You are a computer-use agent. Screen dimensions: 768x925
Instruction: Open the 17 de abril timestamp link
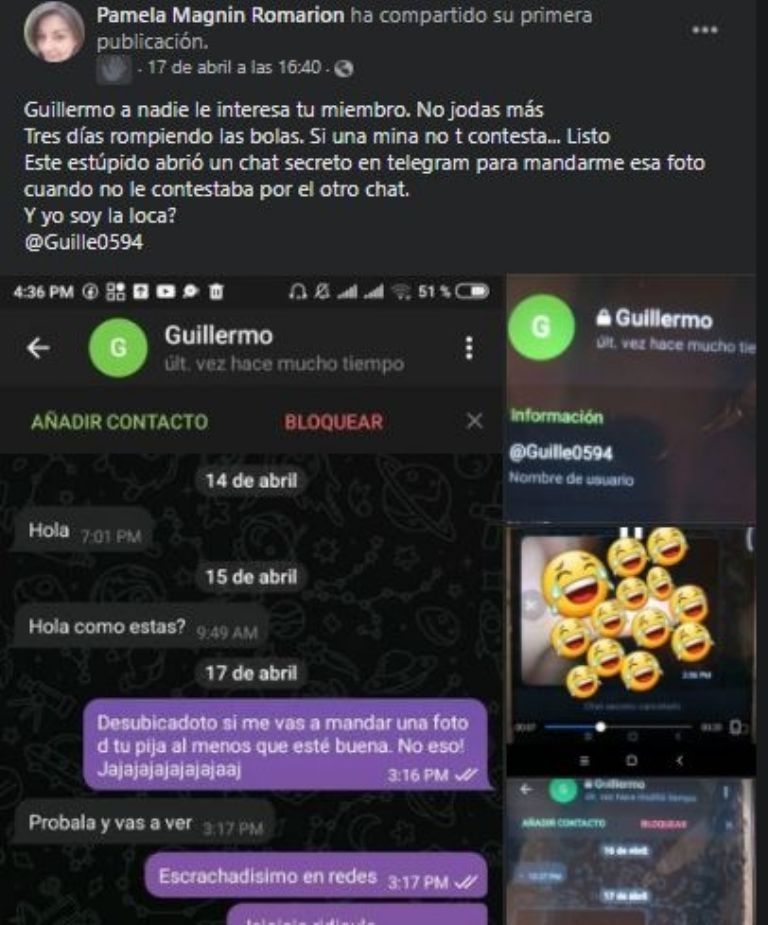(x=234, y=68)
